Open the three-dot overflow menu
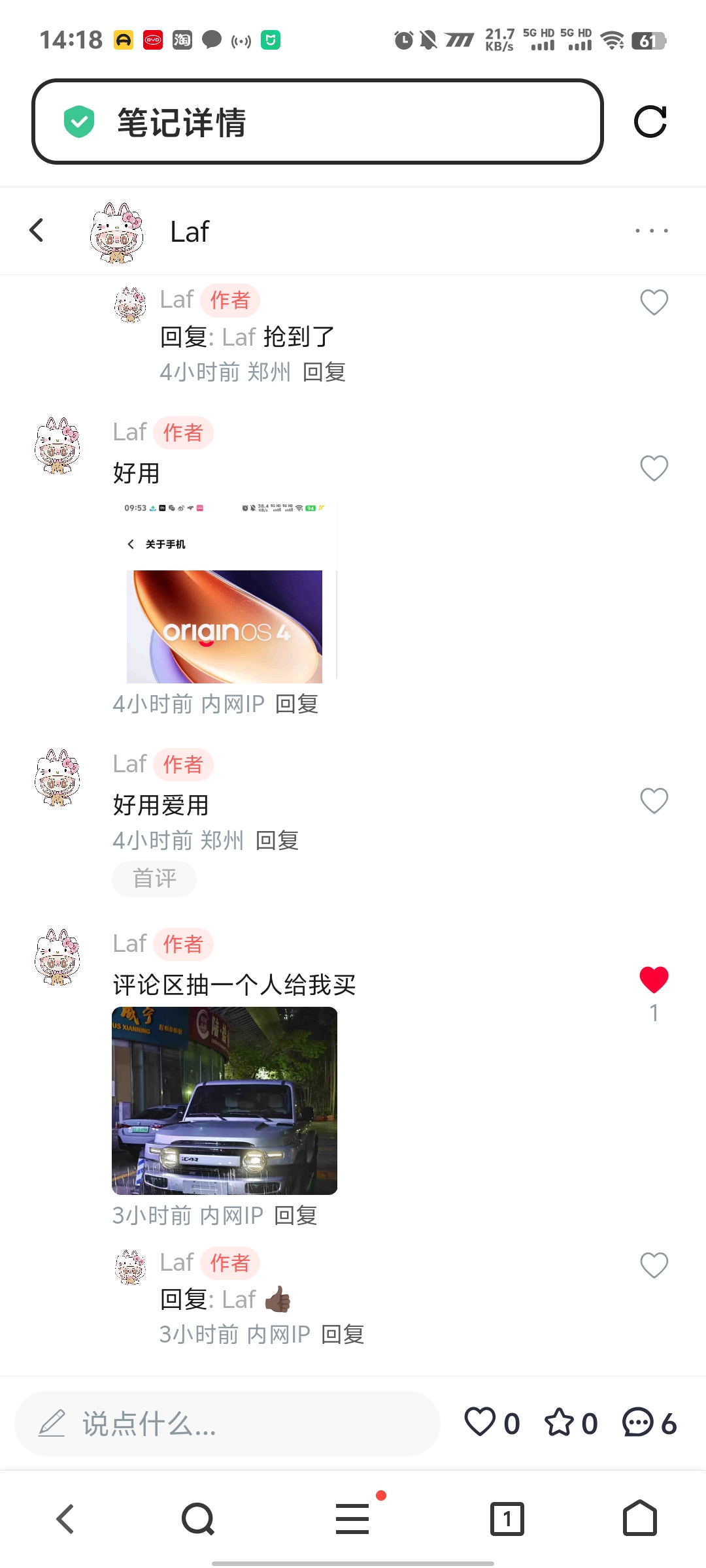The image size is (706, 1568). (x=652, y=231)
